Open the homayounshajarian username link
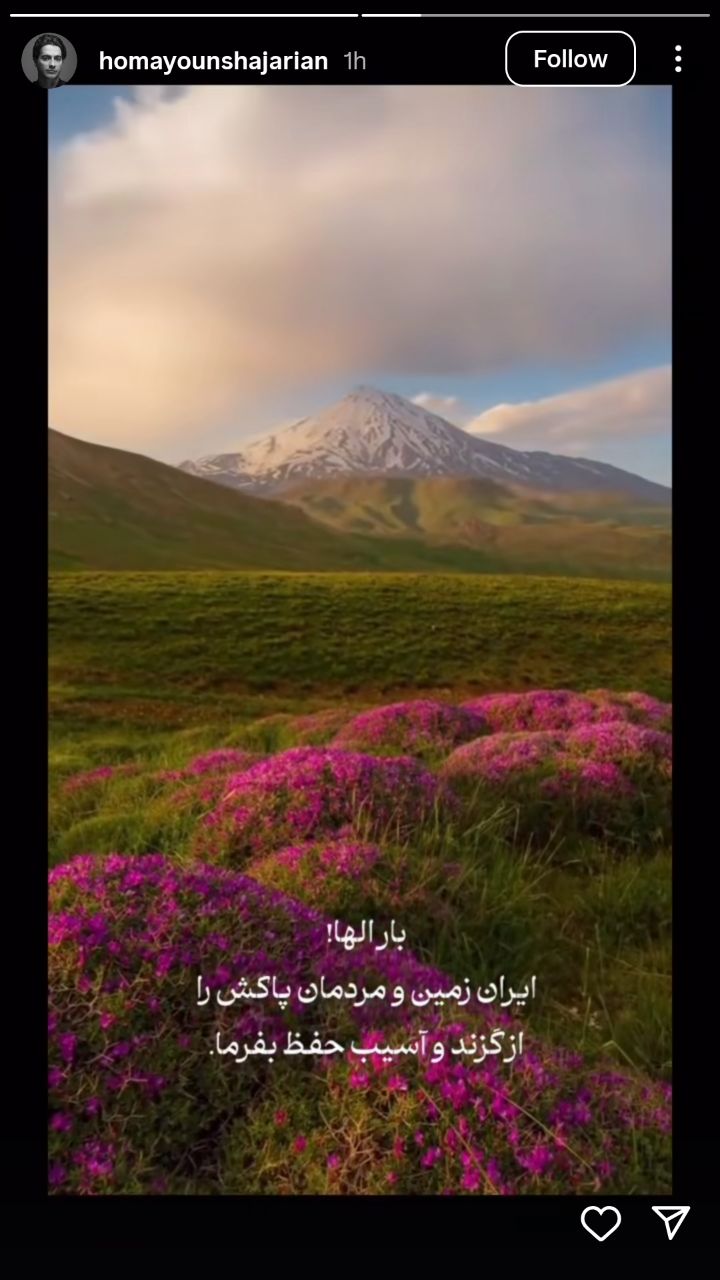720x1280 pixels. point(213,61)
